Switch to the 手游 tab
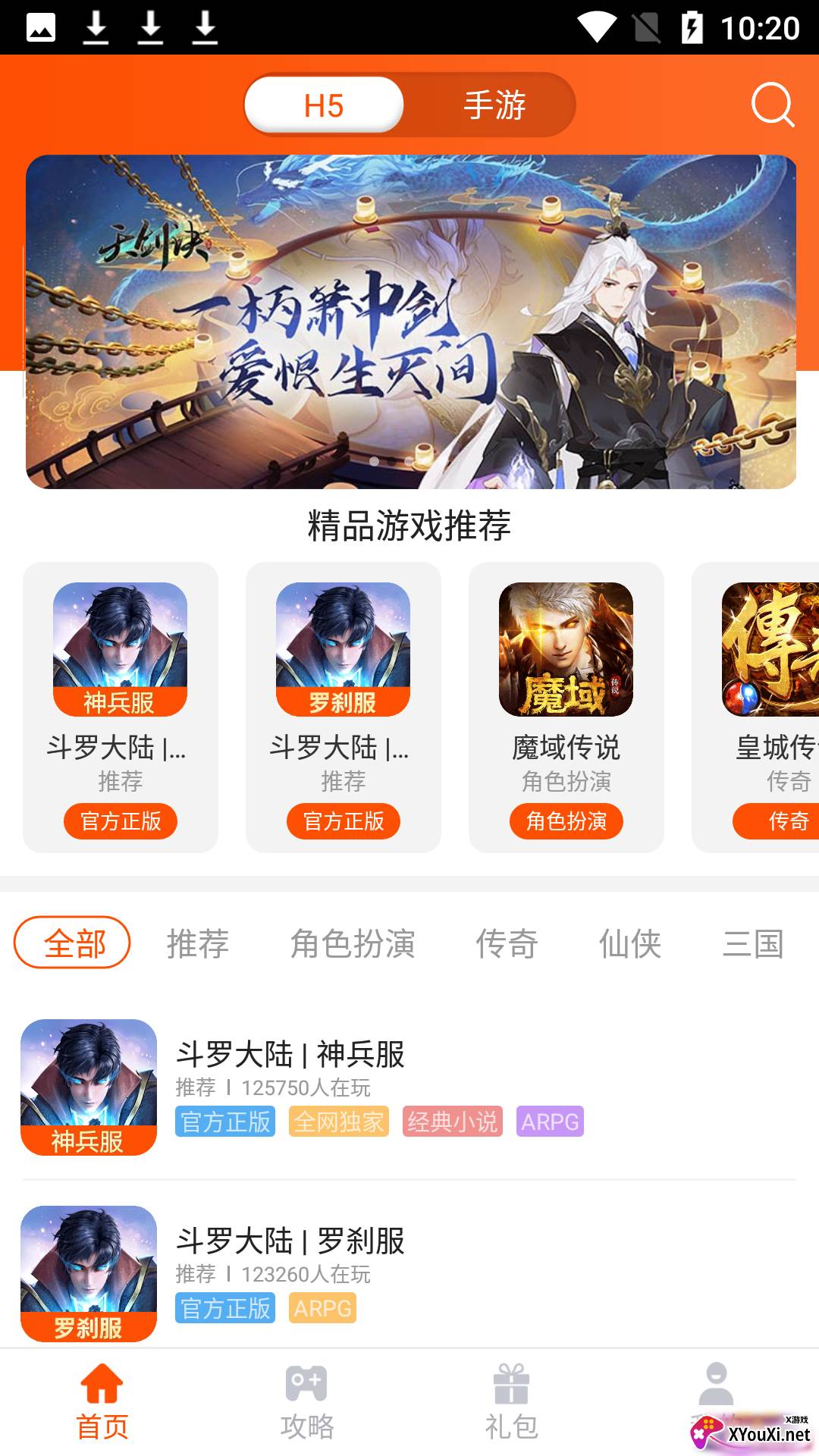 [494, 105]
